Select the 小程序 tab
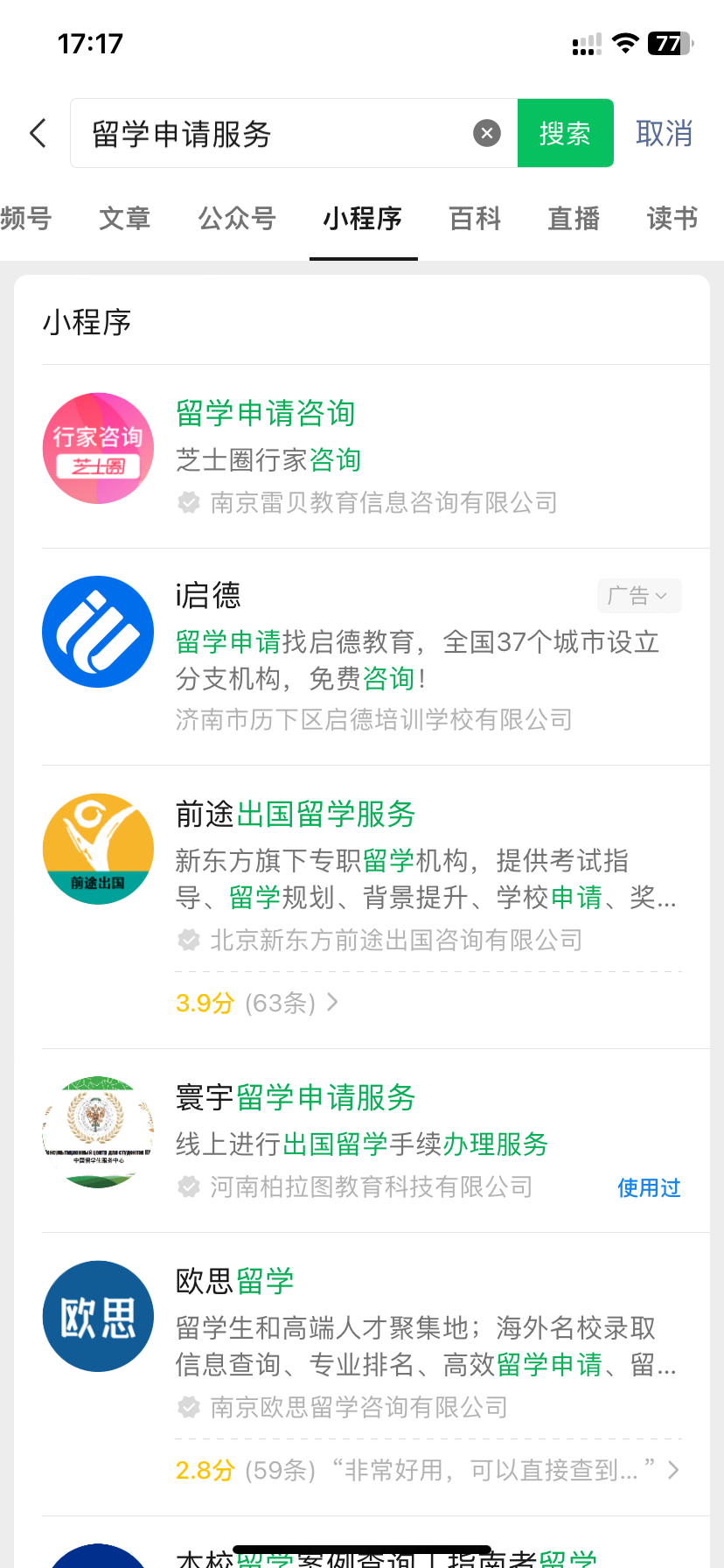This screenshot has height=1568, width=724. tap(363, 218)
